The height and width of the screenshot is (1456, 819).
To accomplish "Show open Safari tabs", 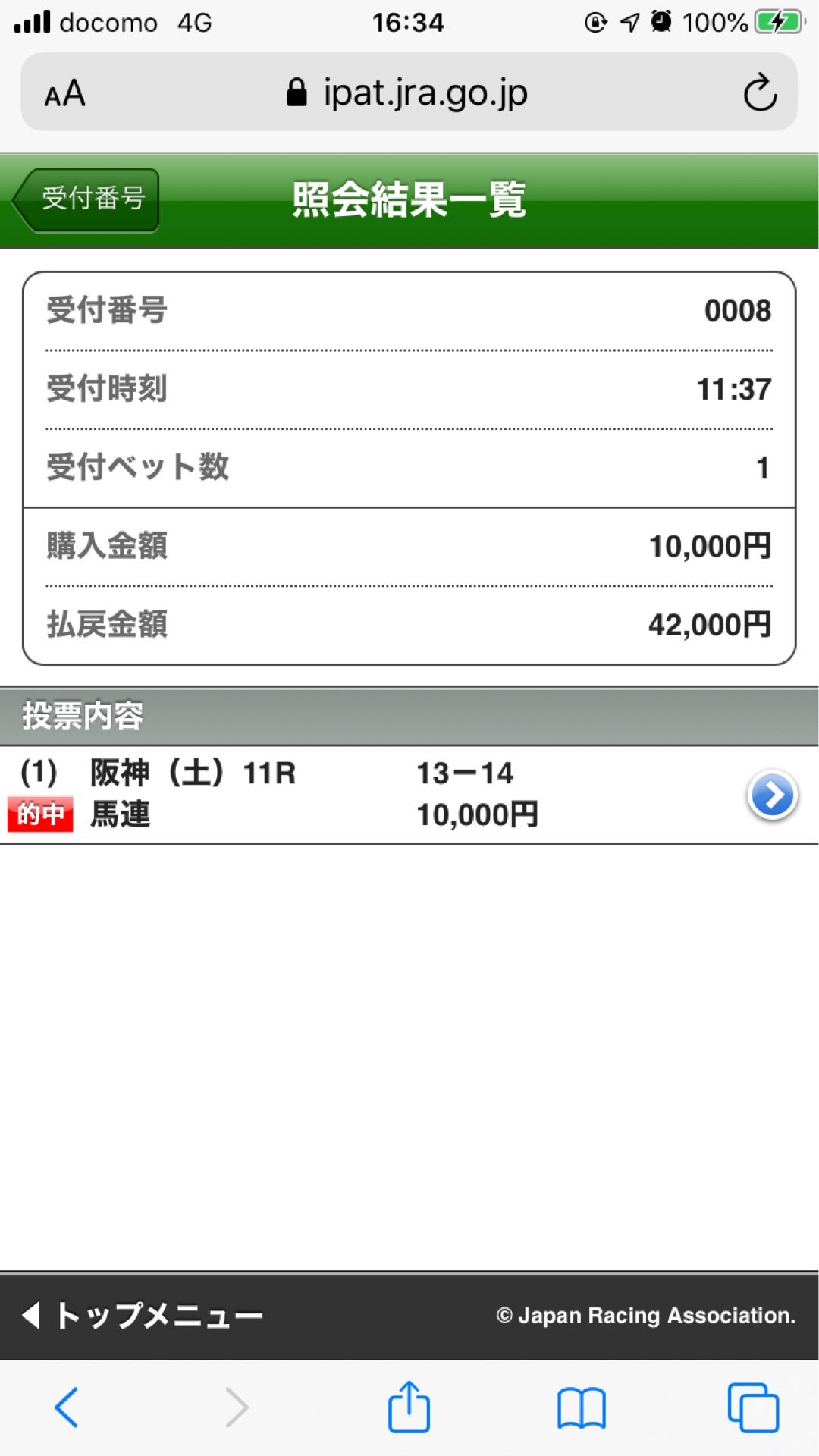I will (752, 1407).
